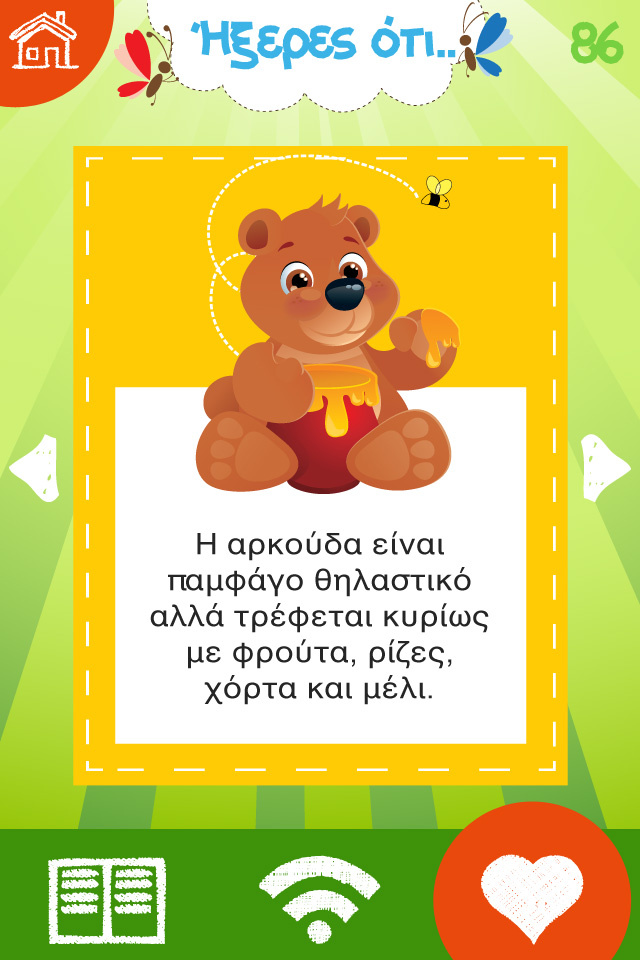Show the previous fact with left arrow
The height and width of the screenshot is (960, 640).
pos(34,467)
